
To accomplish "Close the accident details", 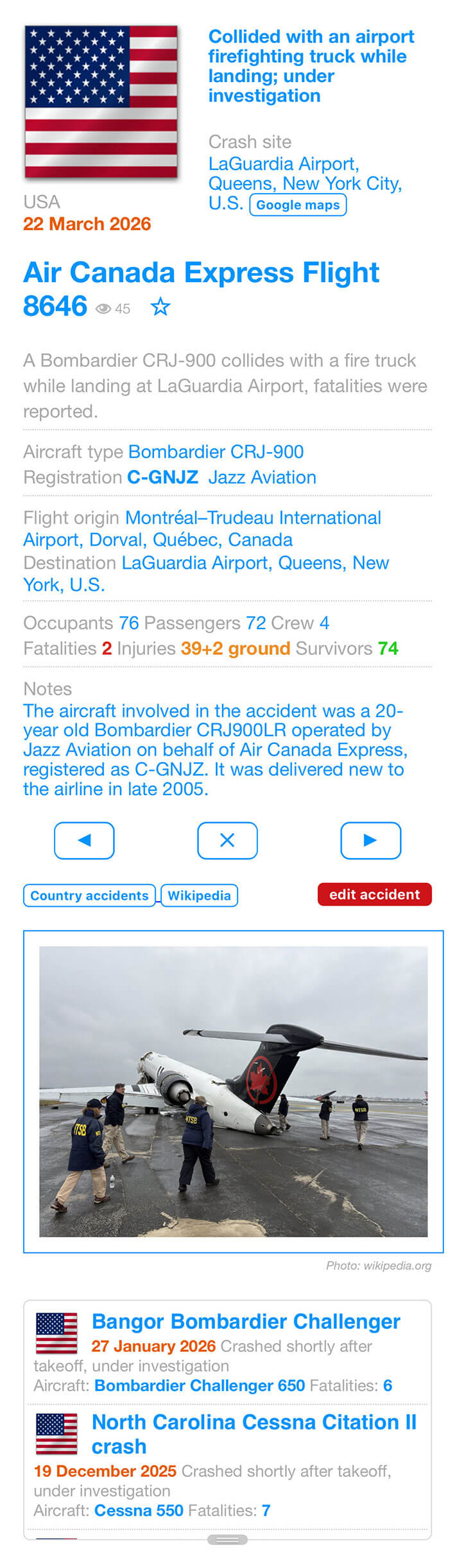I will click(227, 840).
